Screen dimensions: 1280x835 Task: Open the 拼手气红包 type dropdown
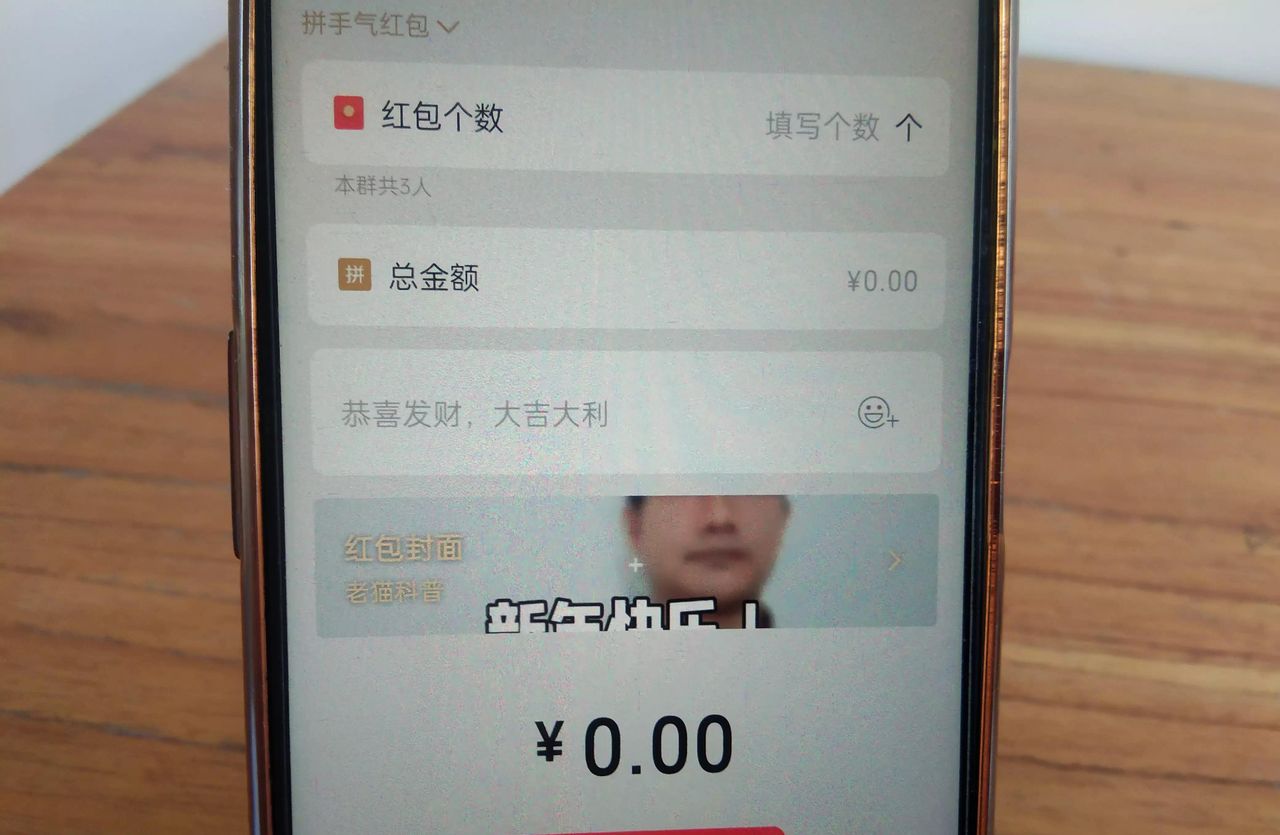point(380,25)
